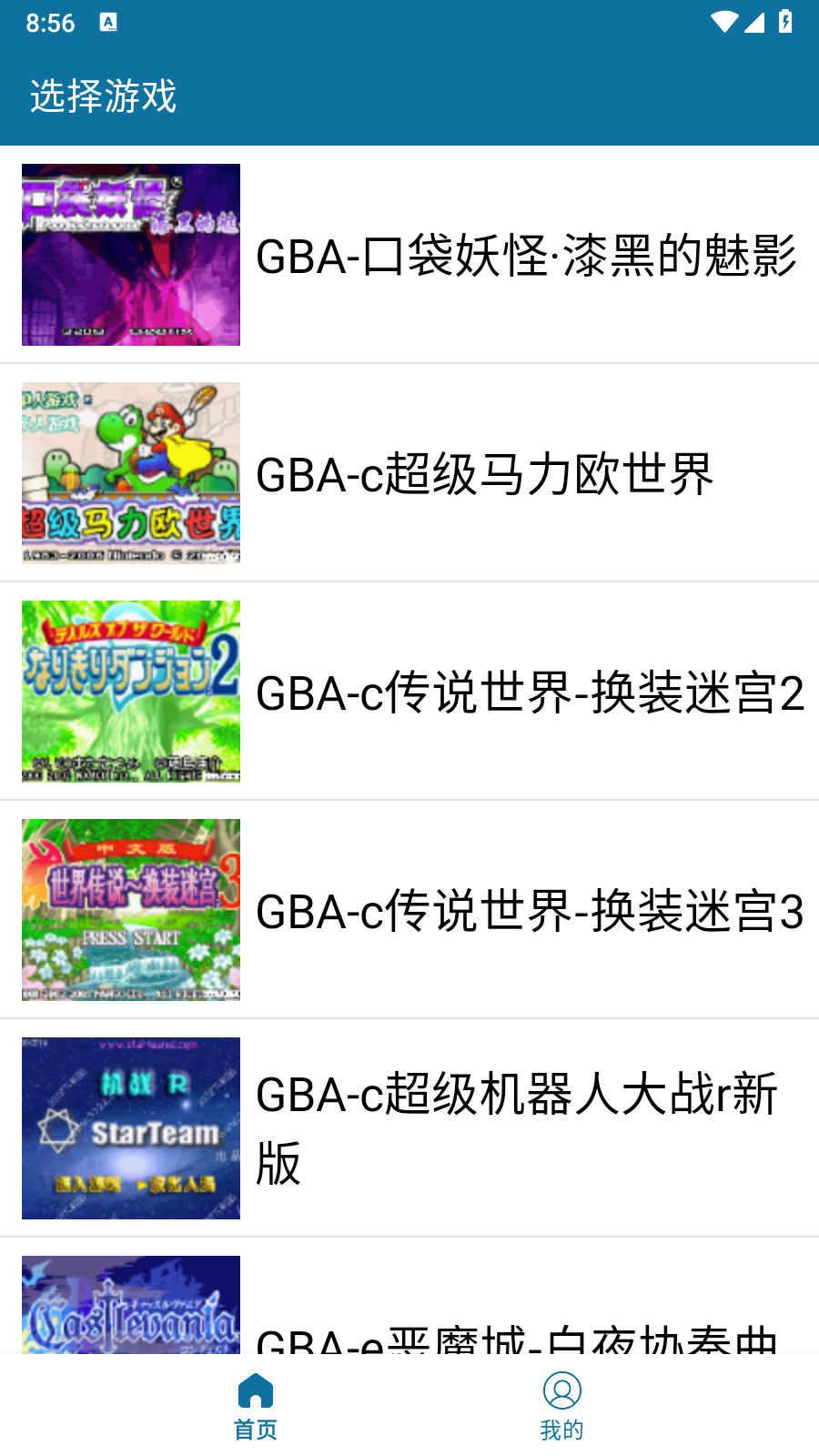Go to the 我的 tab
The width and height of the screenshot is (819, 1456).
561,1406
